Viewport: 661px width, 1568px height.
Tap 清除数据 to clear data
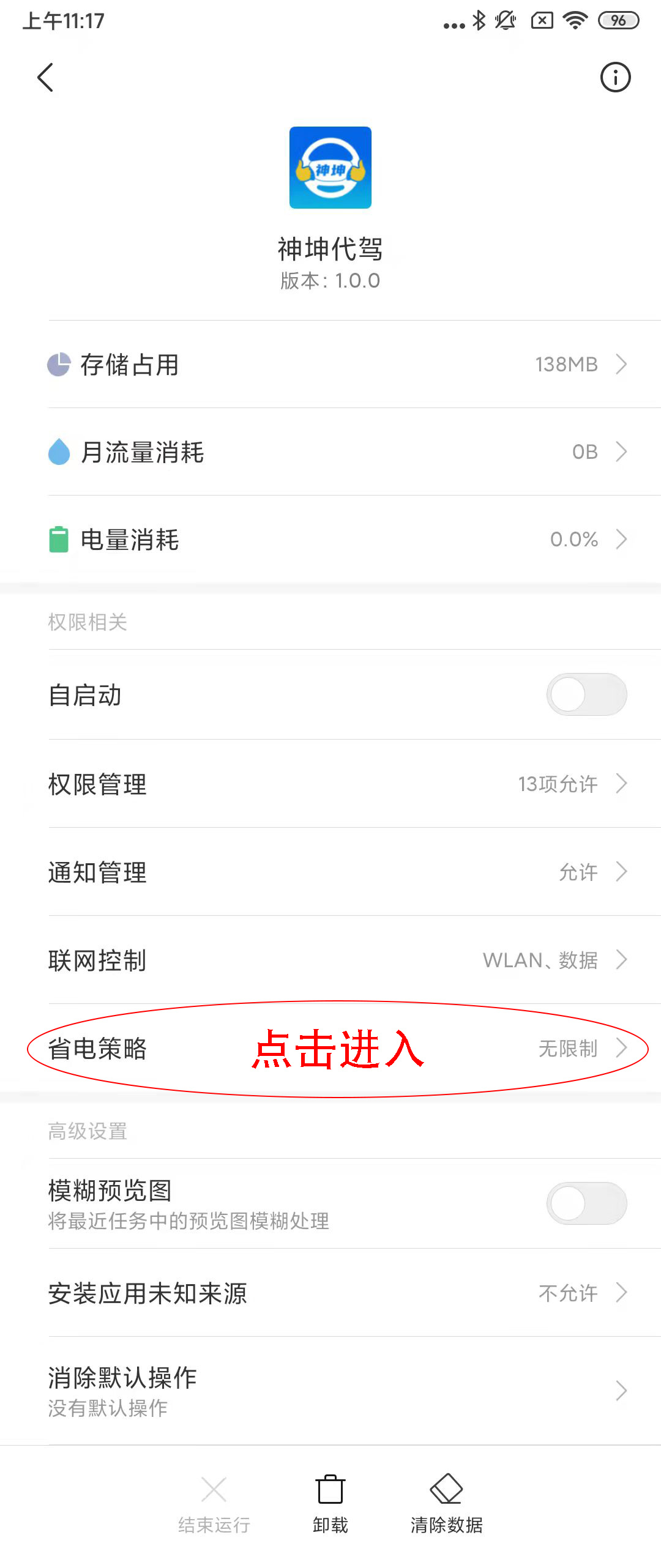(446, 1503)
